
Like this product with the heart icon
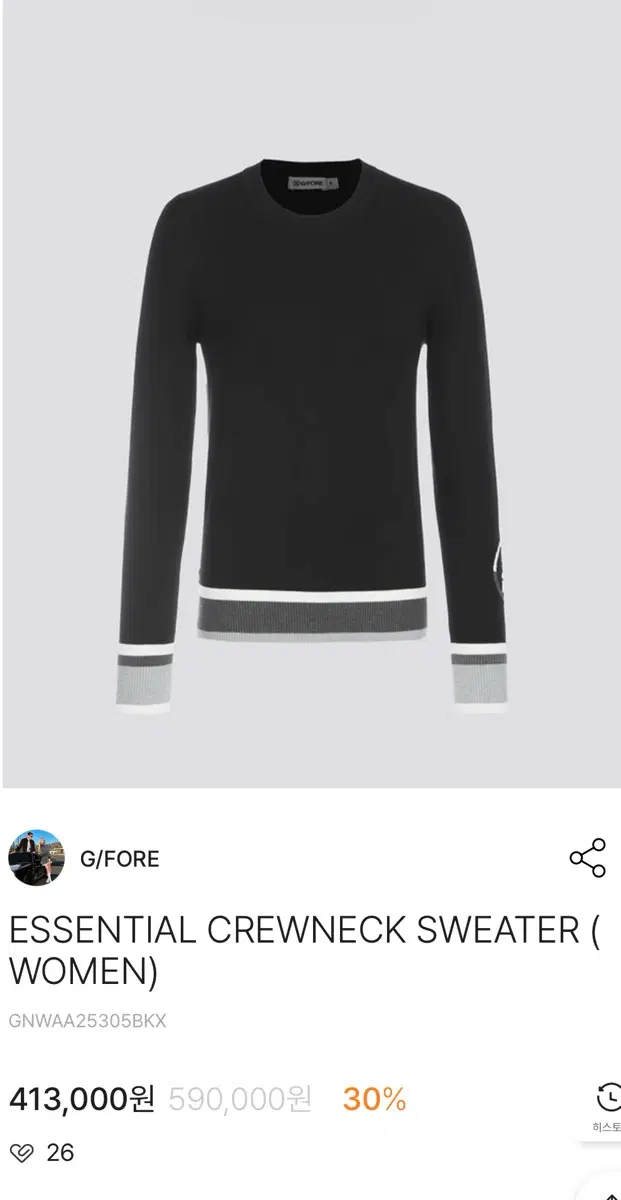pos(22,1153)
